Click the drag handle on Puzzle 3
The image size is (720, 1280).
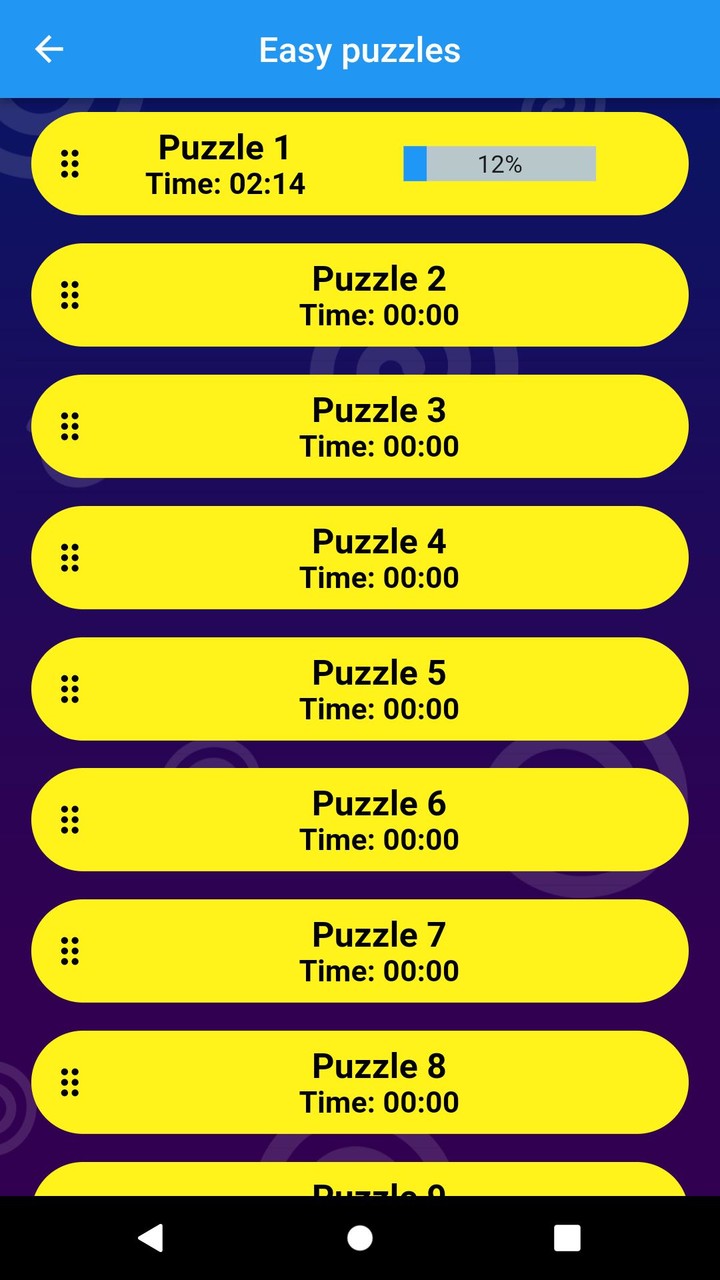tap(69, 426)
